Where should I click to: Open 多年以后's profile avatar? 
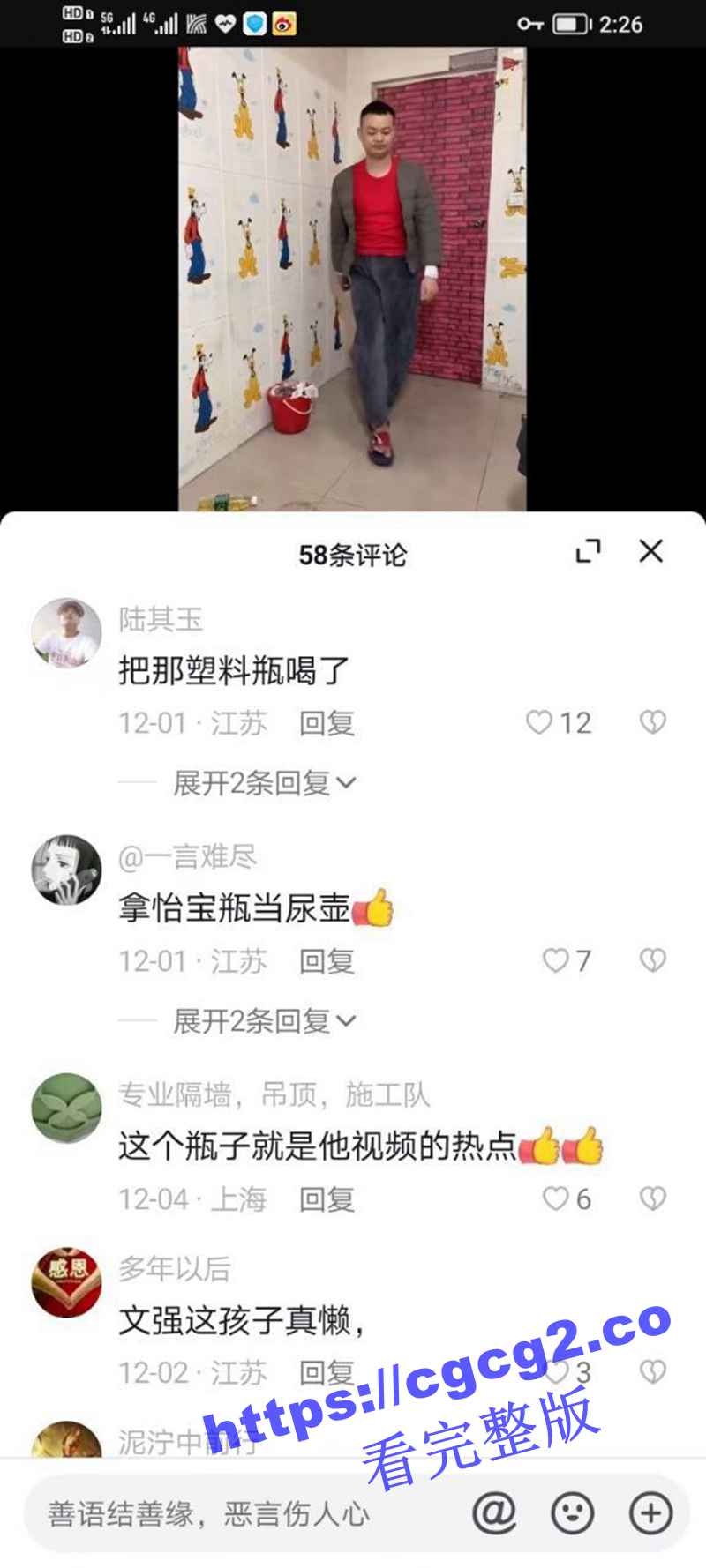(66, 1282)
